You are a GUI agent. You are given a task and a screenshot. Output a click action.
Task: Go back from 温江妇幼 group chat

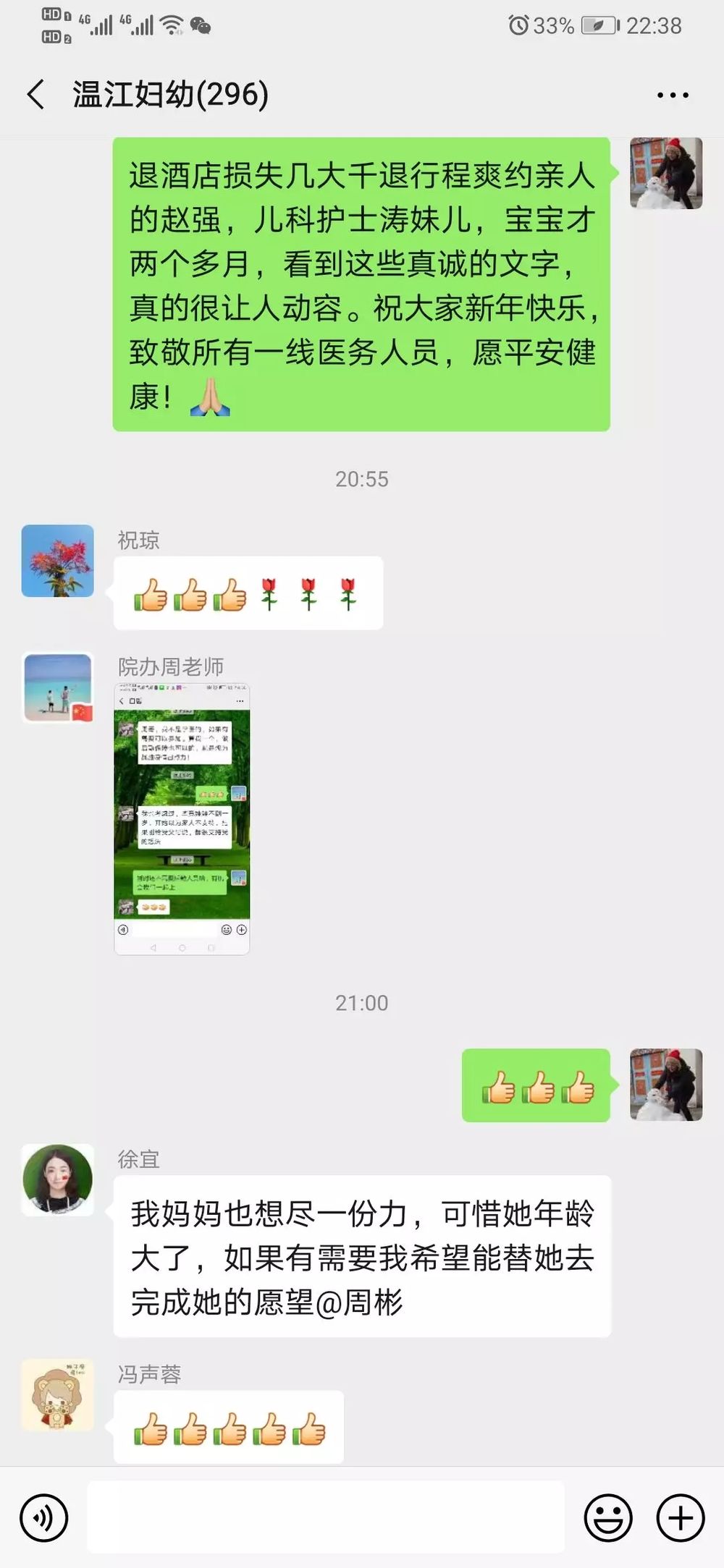coord(36,95)
